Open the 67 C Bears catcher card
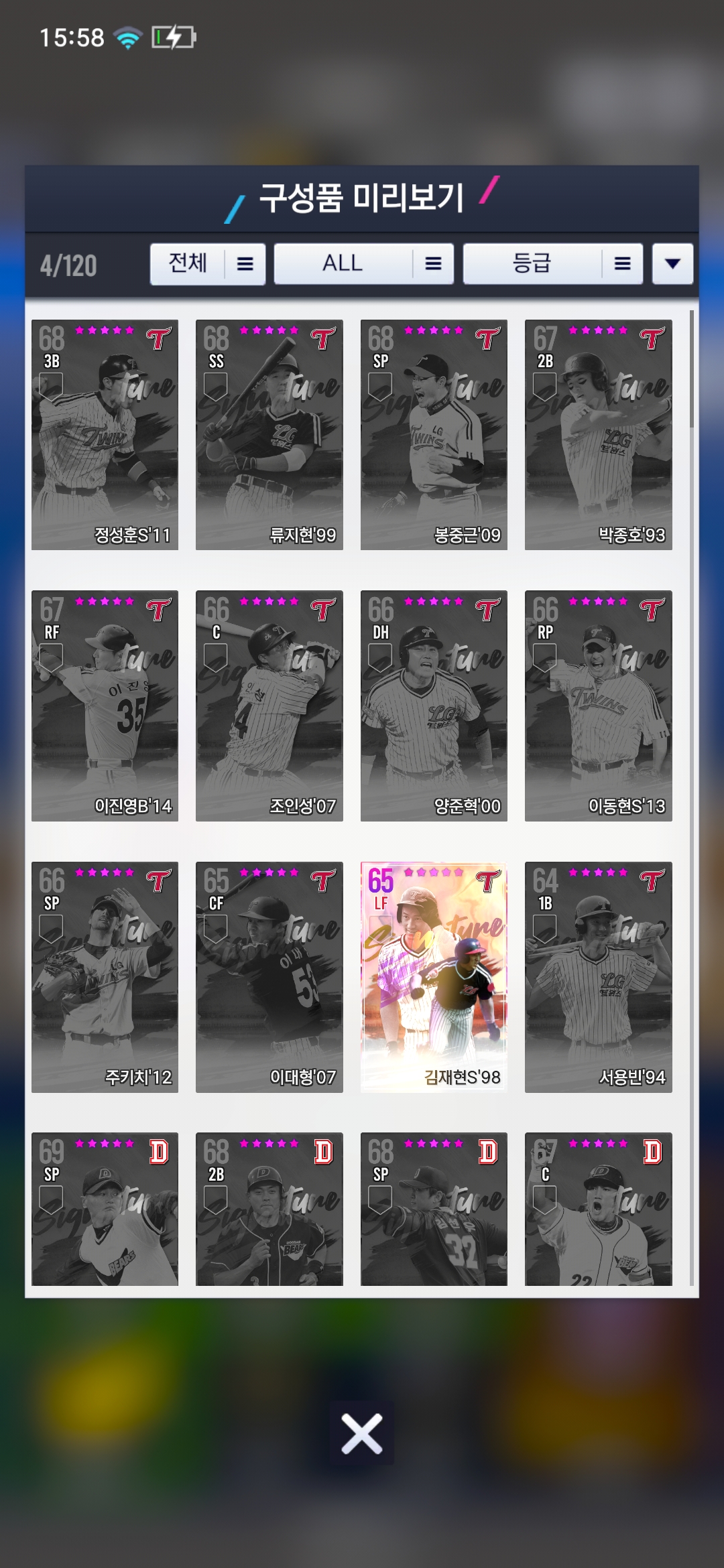724x1568 pixels. [x=598, y=1210]
